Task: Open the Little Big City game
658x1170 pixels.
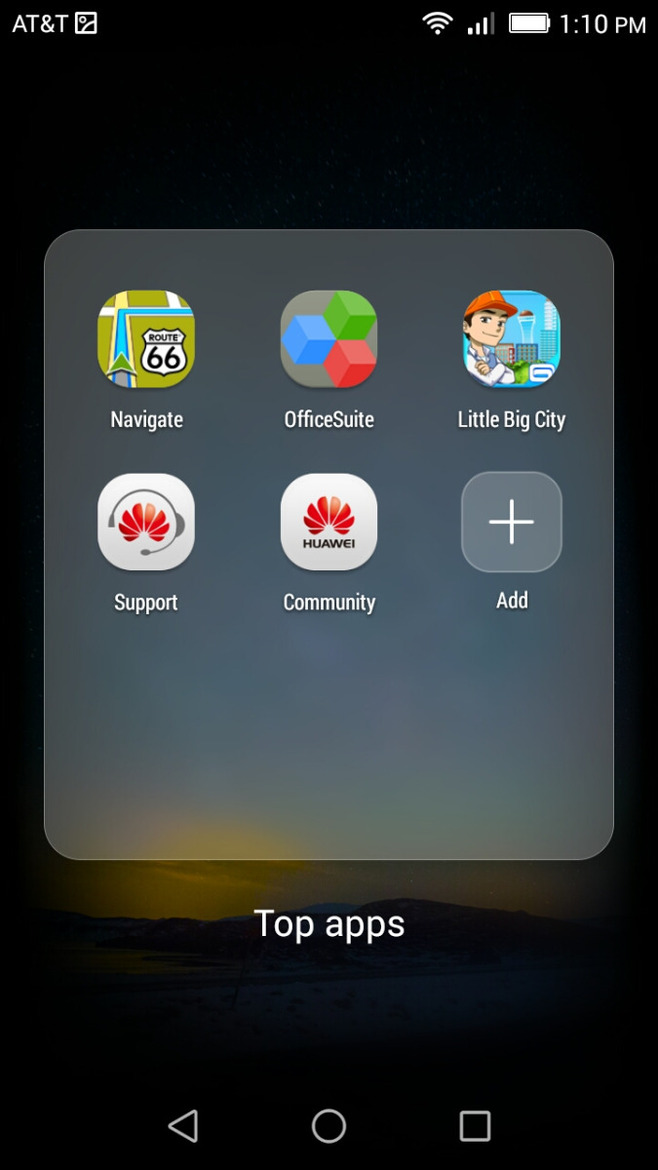Action: point(511,340)
